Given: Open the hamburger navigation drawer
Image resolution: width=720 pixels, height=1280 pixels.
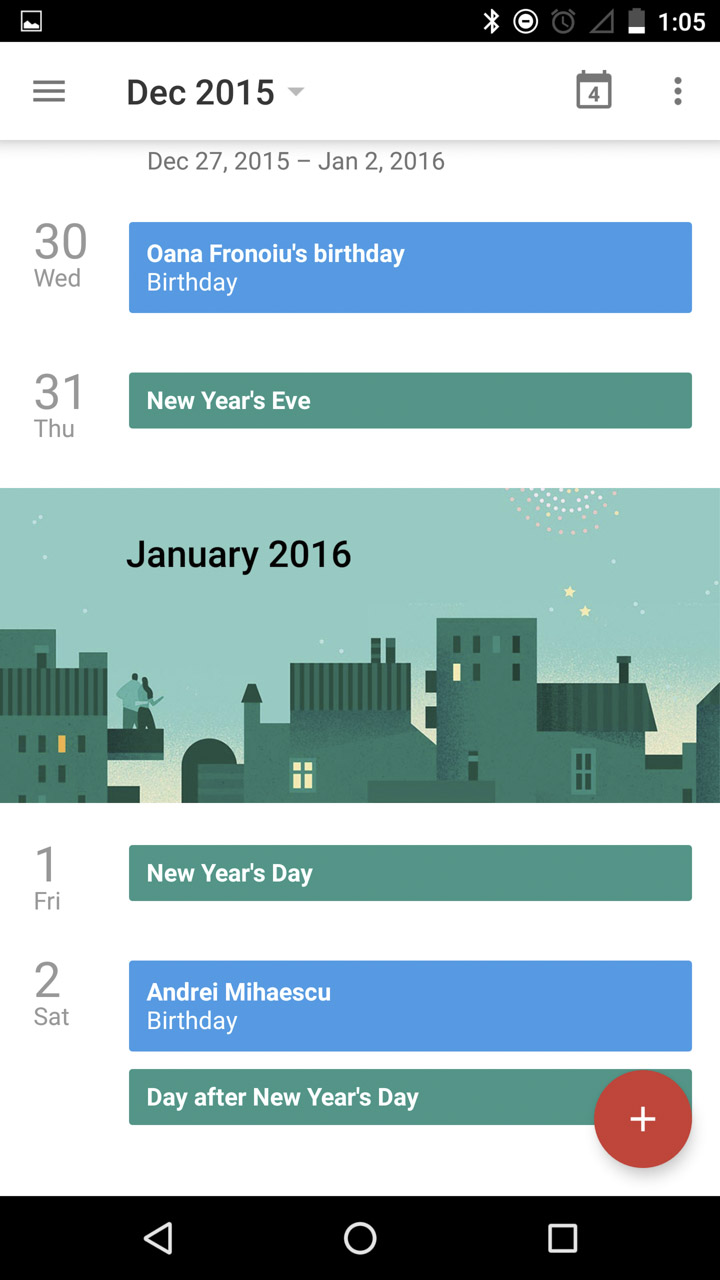Looking at the screenshot, I should click(49, 92).
